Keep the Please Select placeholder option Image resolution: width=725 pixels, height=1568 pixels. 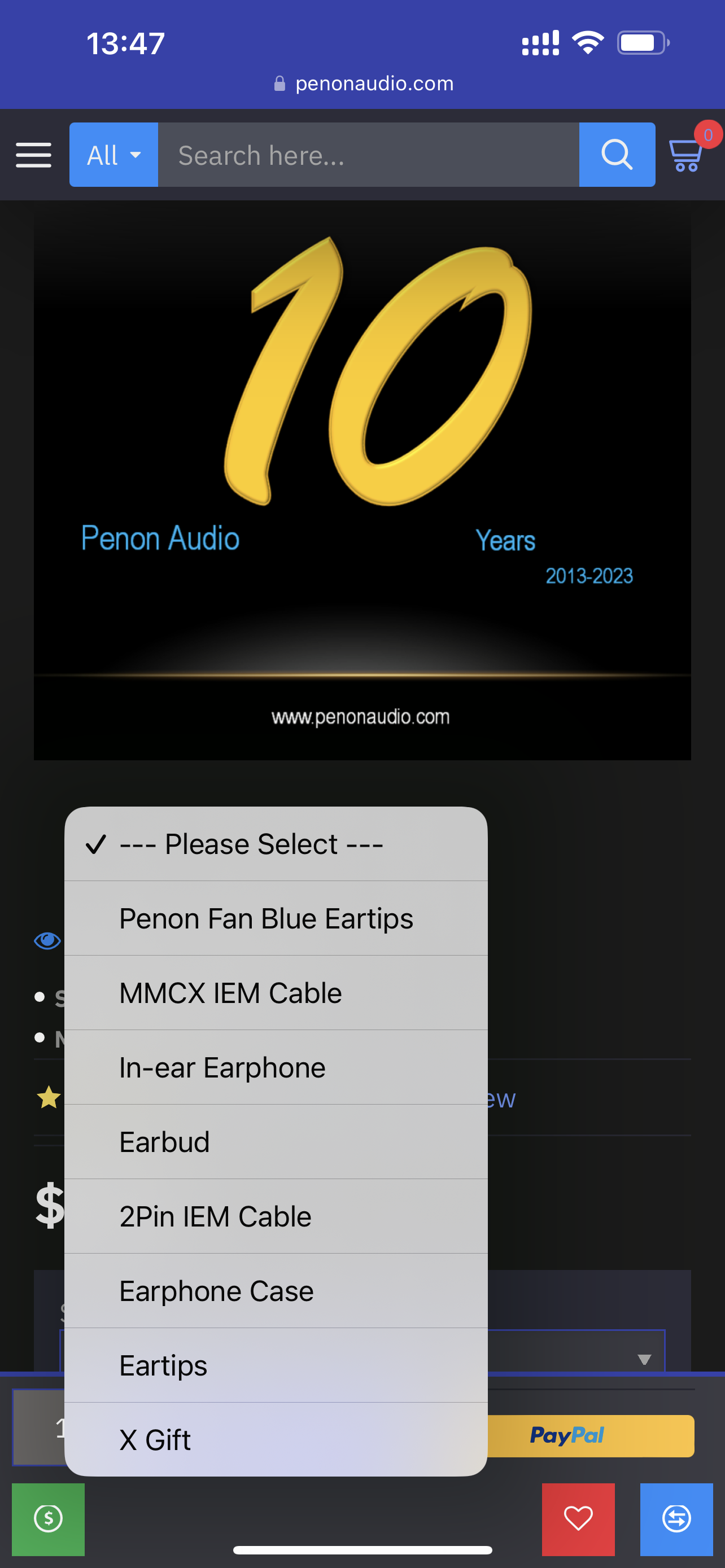[x=275, y=844]
